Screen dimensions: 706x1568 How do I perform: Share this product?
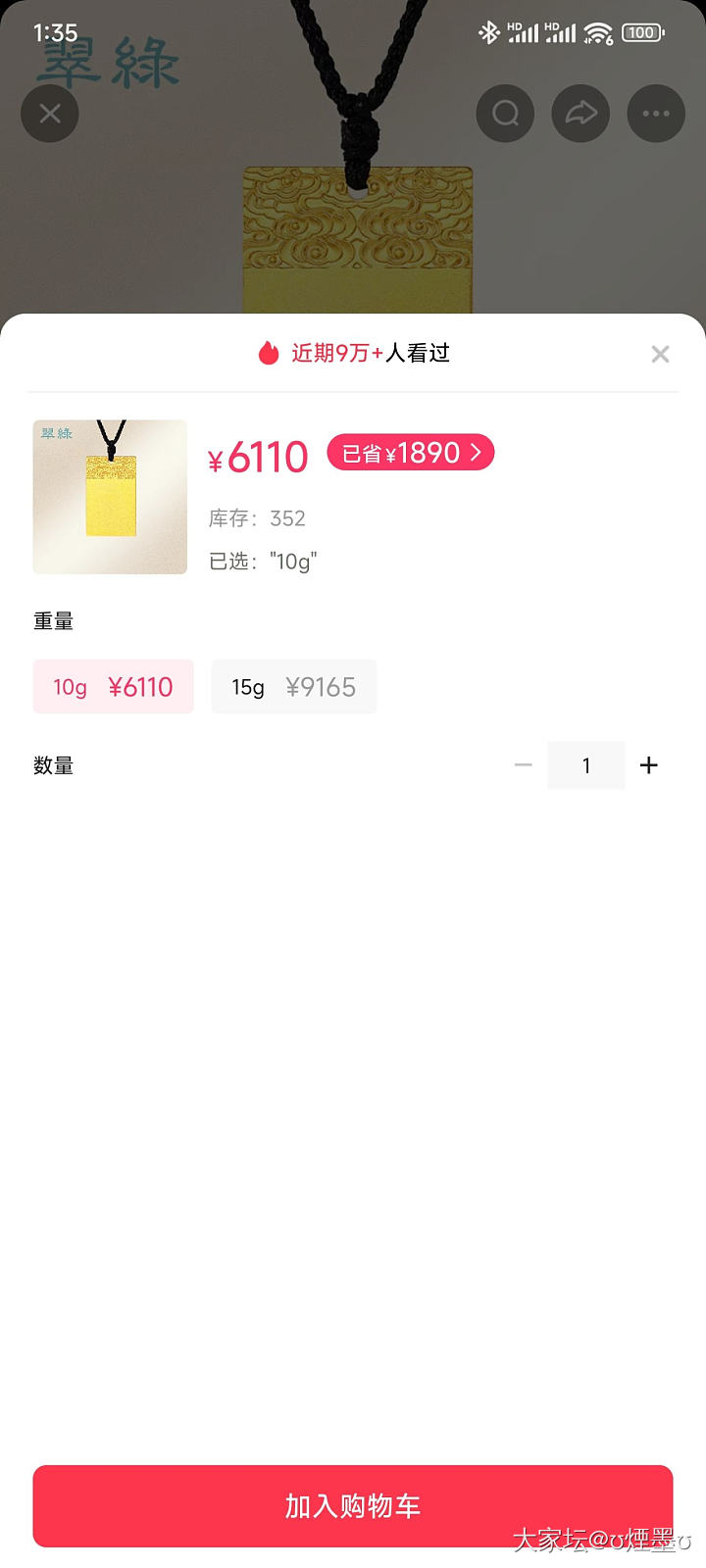pyautogui.click(x=580, y=114)
